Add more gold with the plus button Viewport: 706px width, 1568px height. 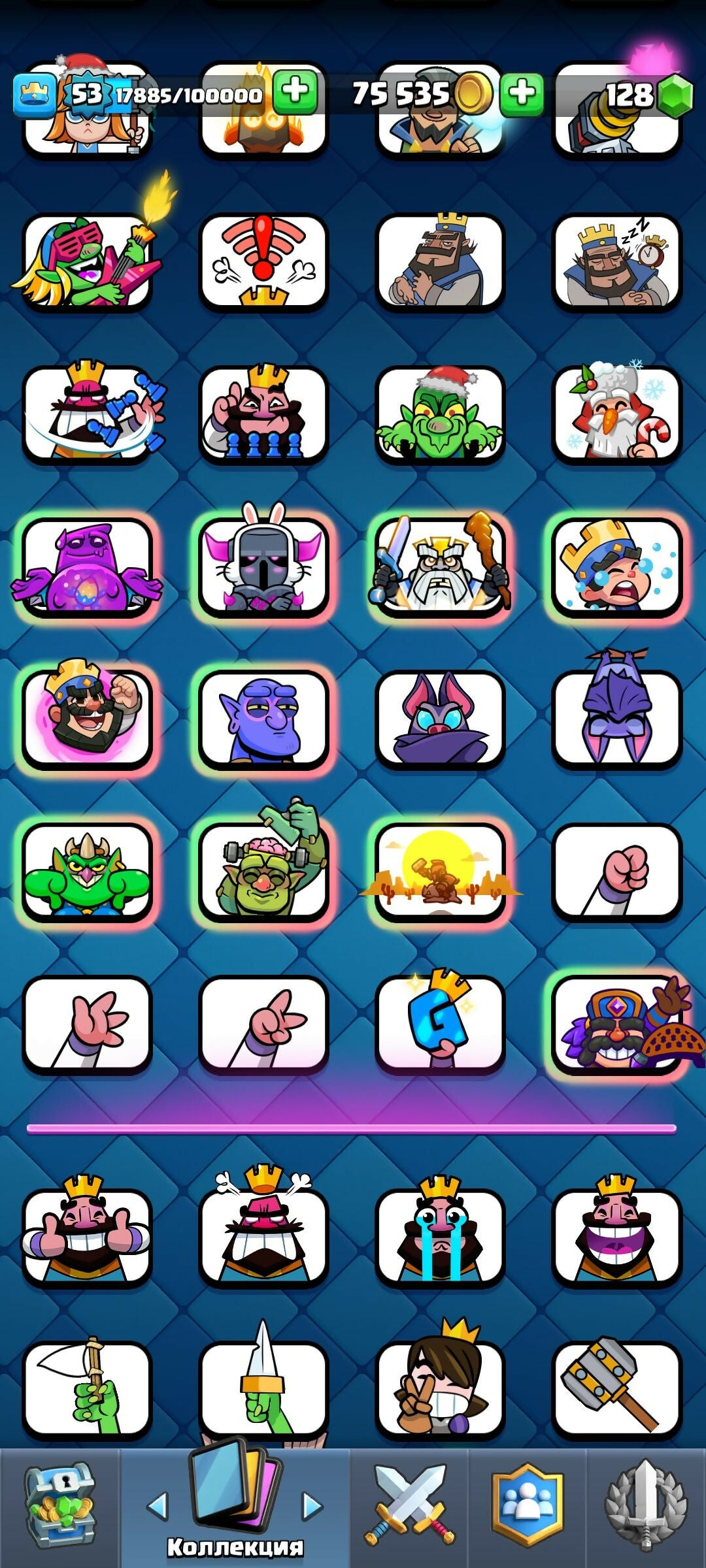[521, 93]
